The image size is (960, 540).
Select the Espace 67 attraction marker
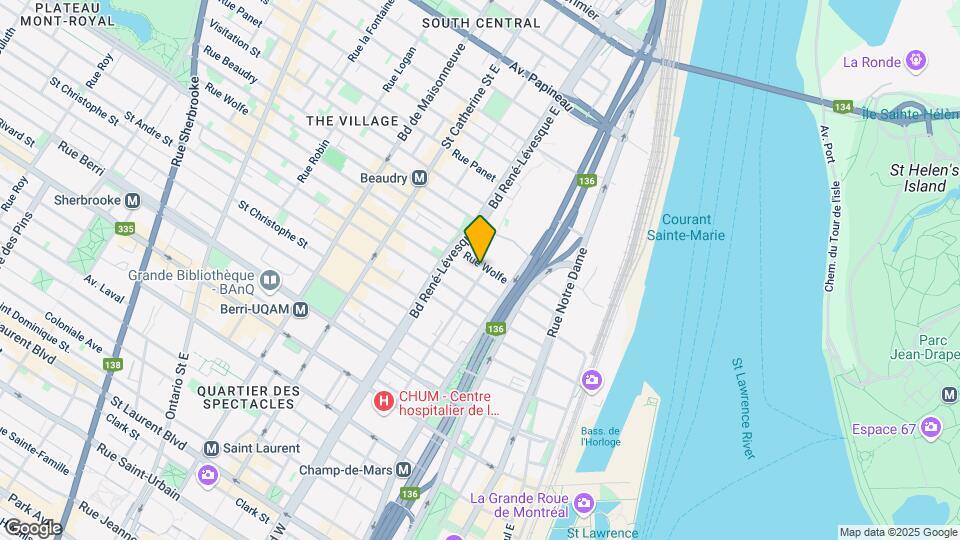(x=932, y=429)
